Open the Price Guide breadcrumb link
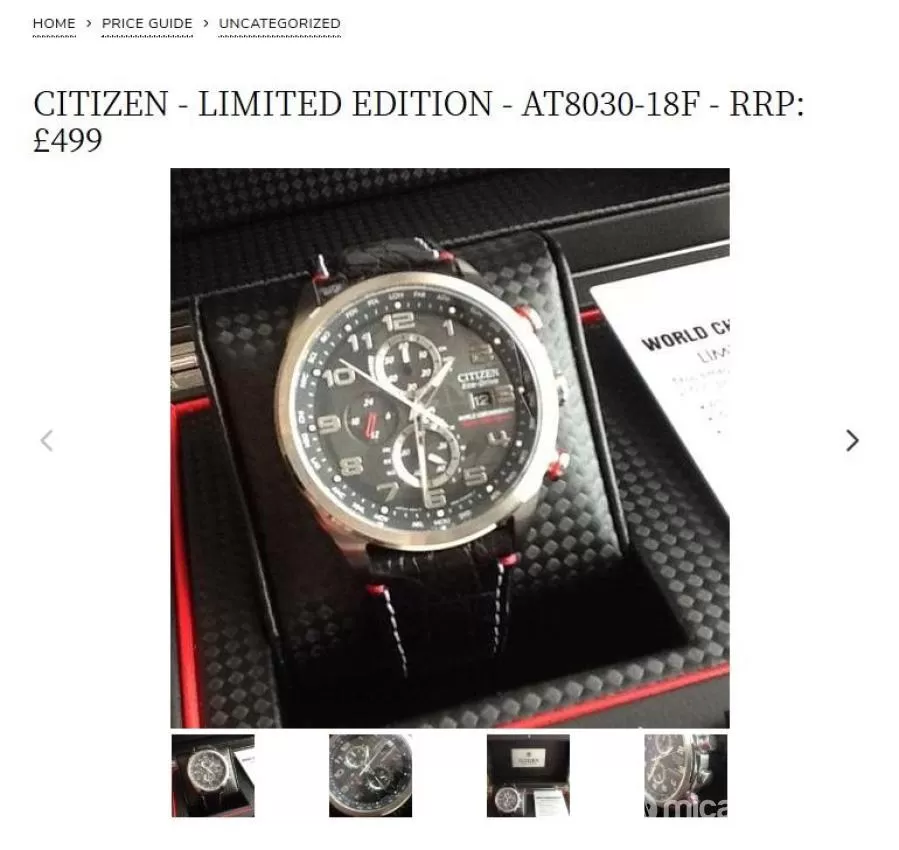Screen dimensions: 899x850 point(147,23)
